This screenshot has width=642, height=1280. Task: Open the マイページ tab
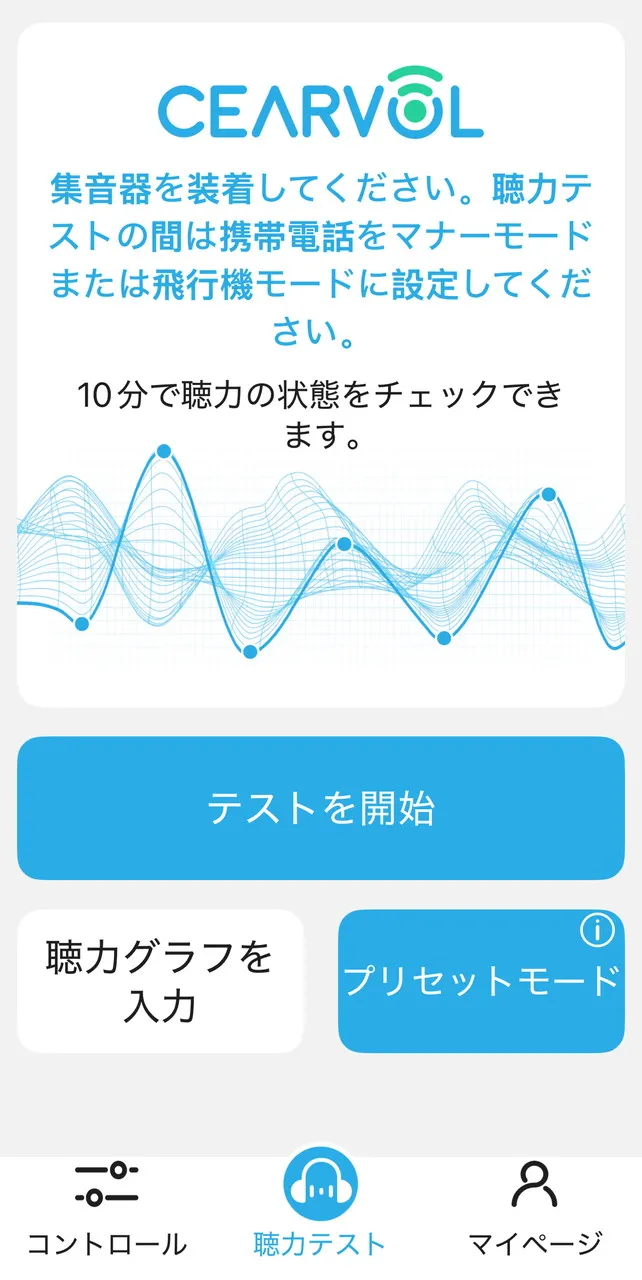pyautogui.click(x=535, y=1211)
